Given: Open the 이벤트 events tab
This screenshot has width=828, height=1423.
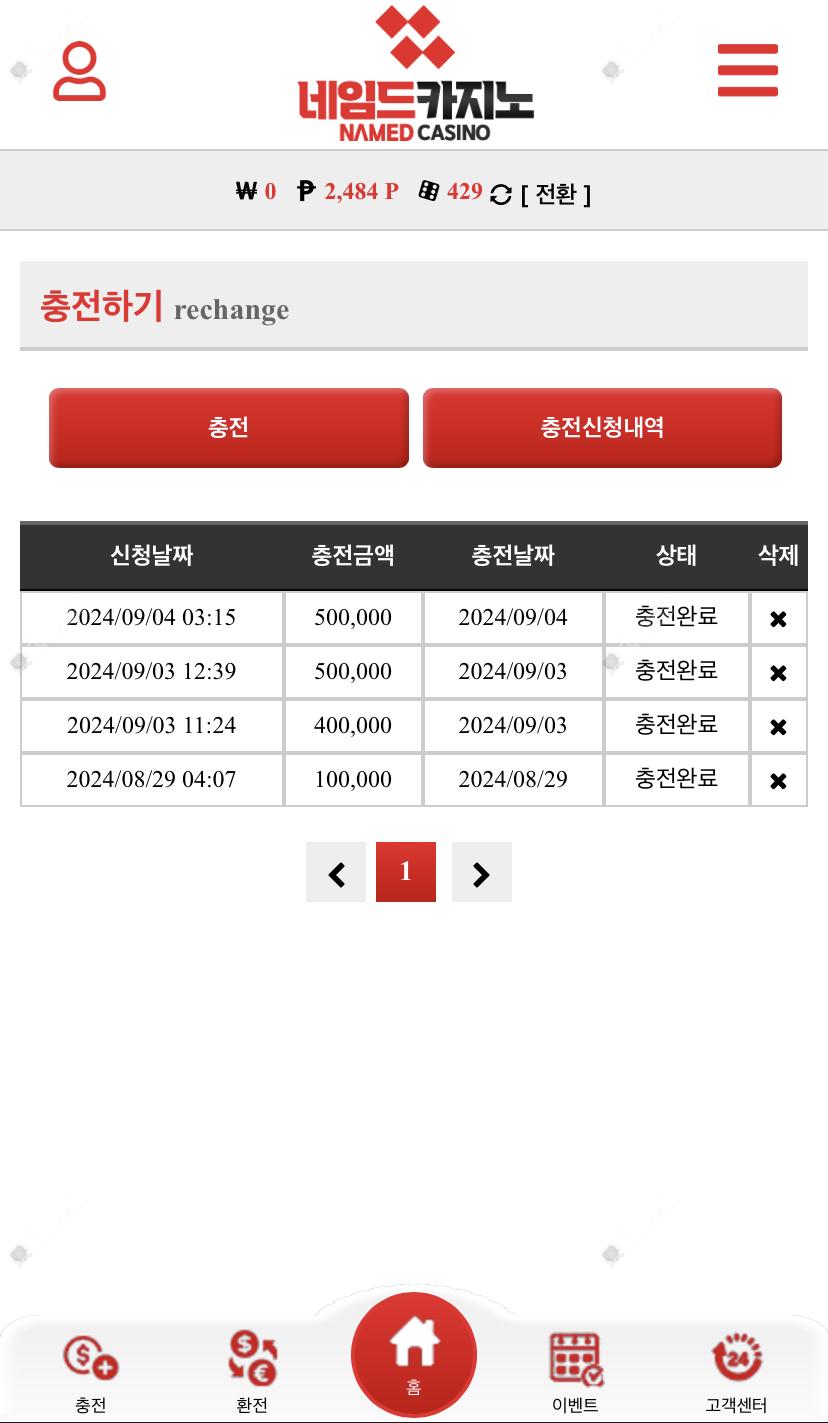Looking at the screenshot, I should coord(575,1373).
